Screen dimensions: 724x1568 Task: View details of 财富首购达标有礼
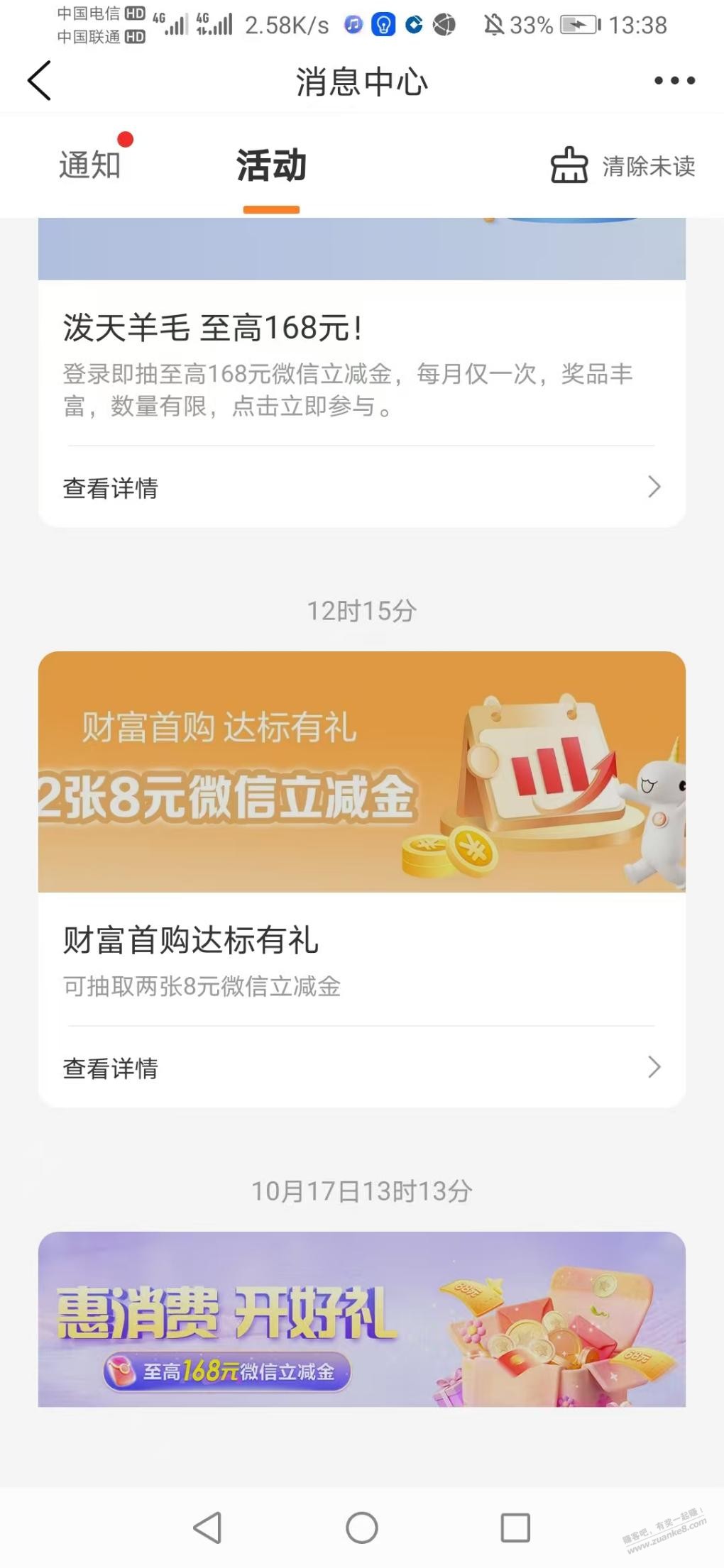(361, 1067)
